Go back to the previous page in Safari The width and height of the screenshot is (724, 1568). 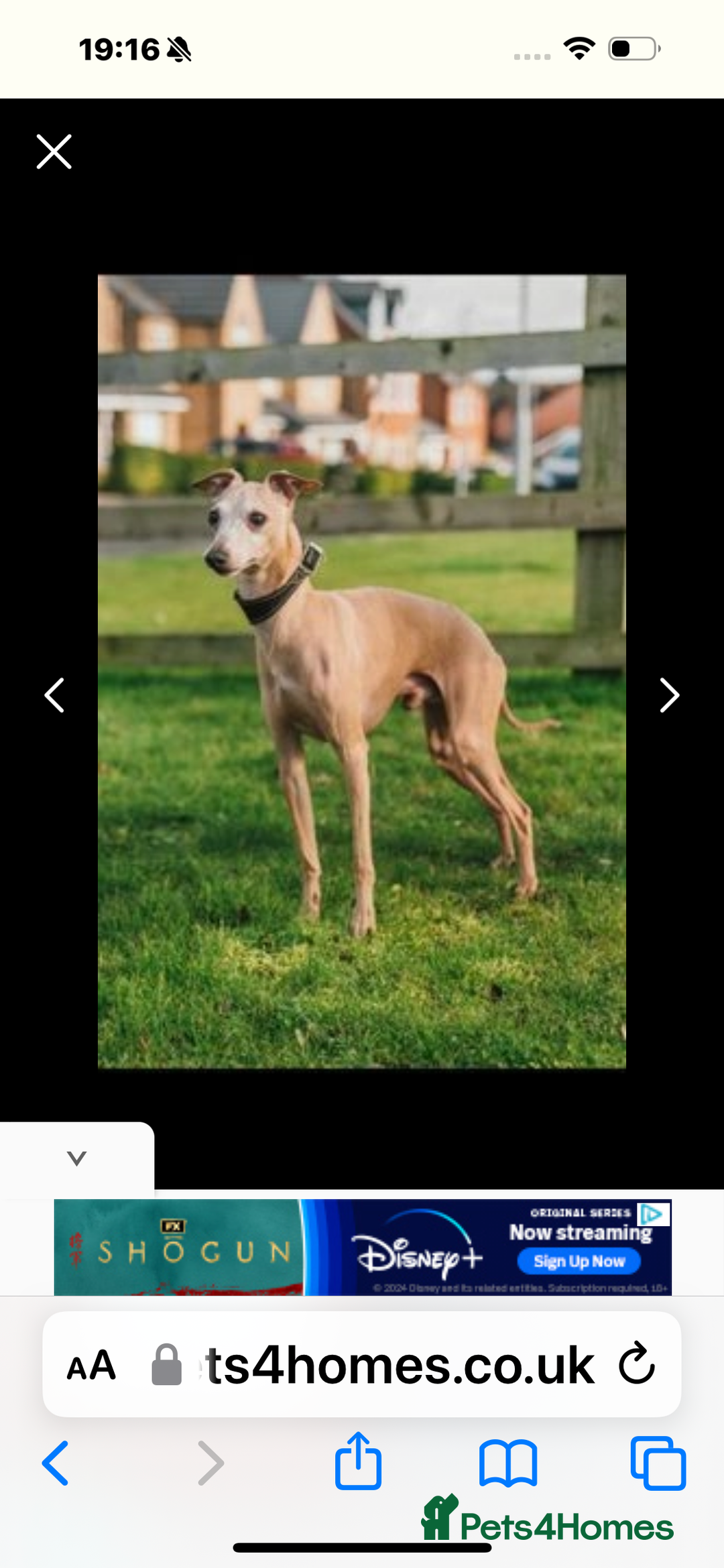tap(56, 1463)
